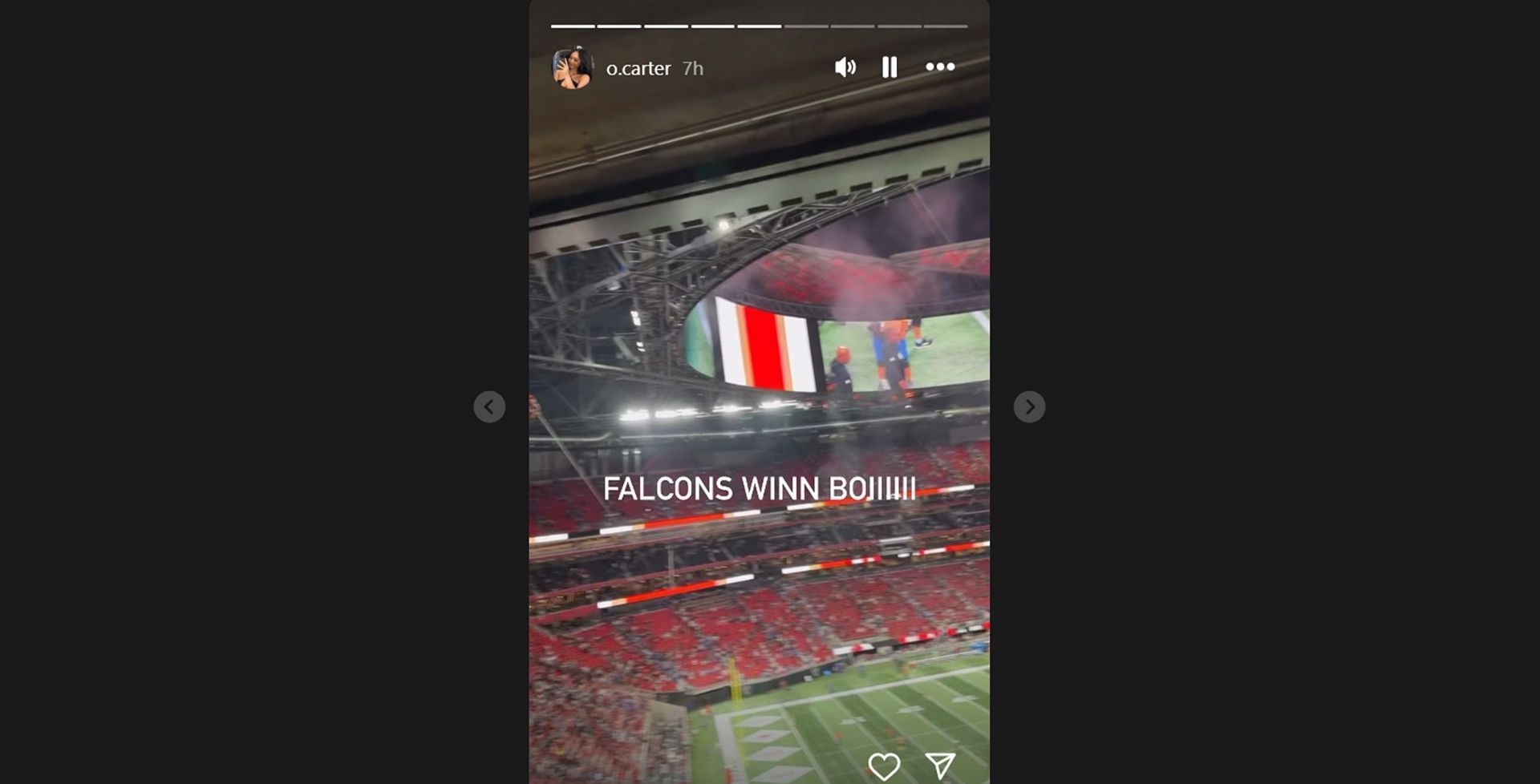Pause the story playback
Image resolution: width=1540 pixels, height=784 pixels.
(x=890, y=67)
